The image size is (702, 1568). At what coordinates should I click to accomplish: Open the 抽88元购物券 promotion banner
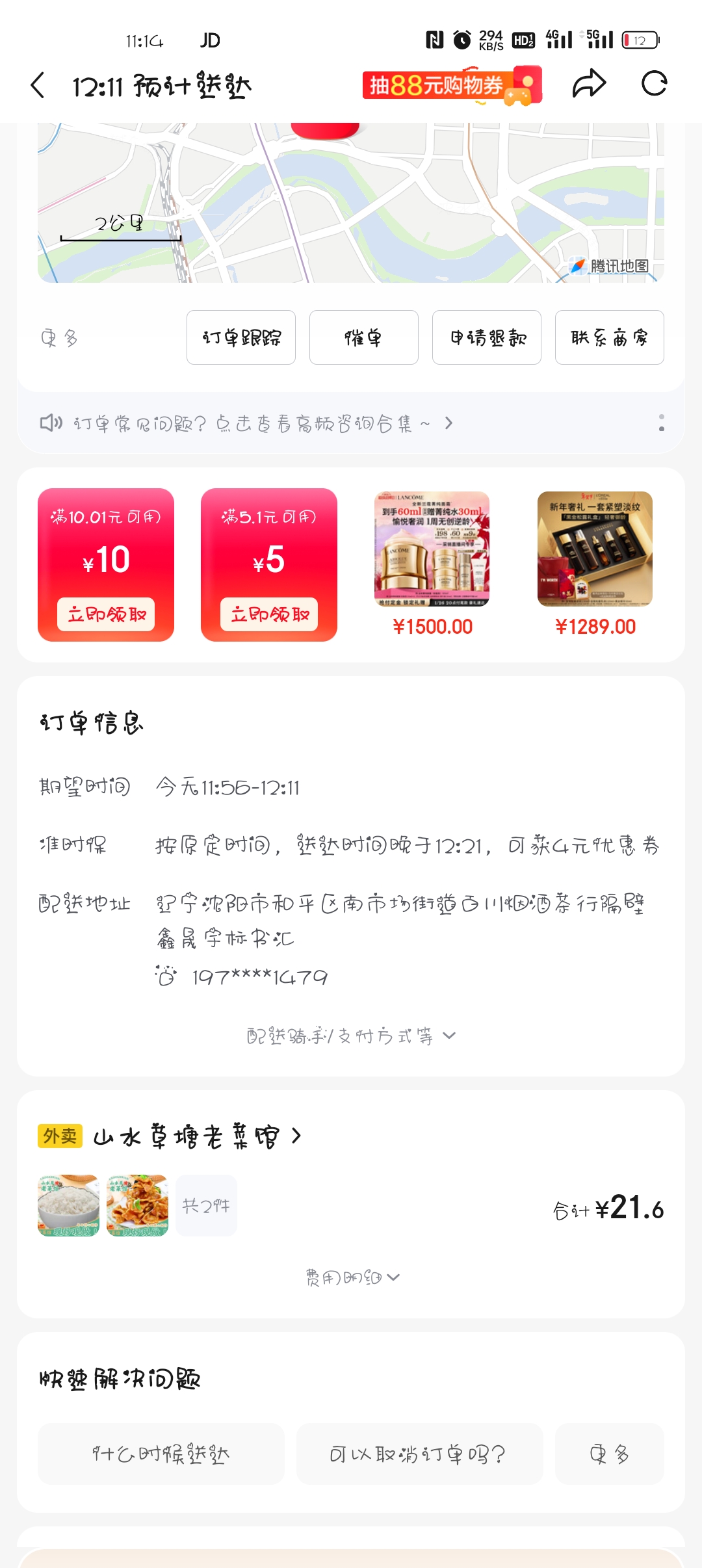[451, 85]
